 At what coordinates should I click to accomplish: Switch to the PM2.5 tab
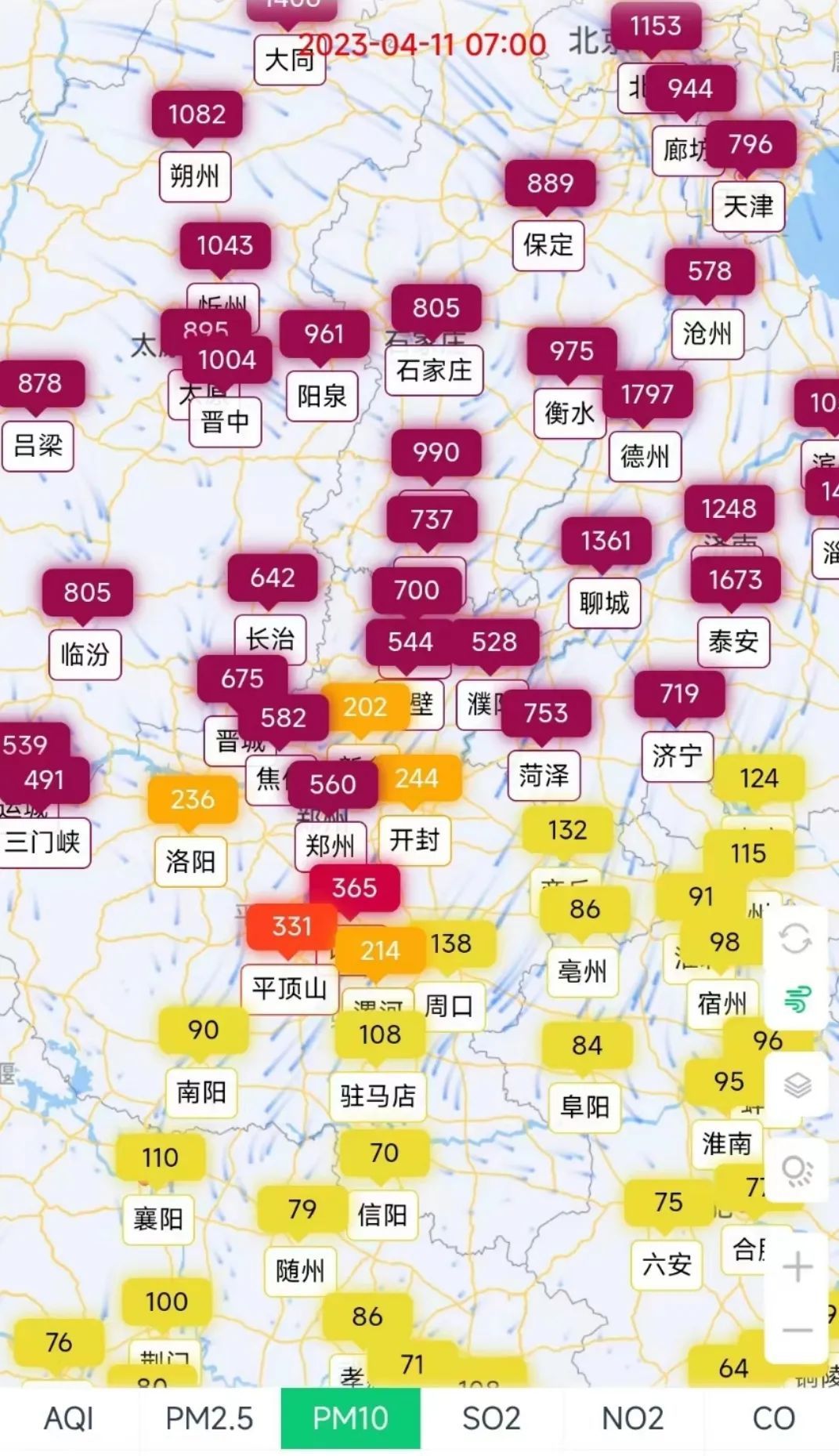[209, 1418]
